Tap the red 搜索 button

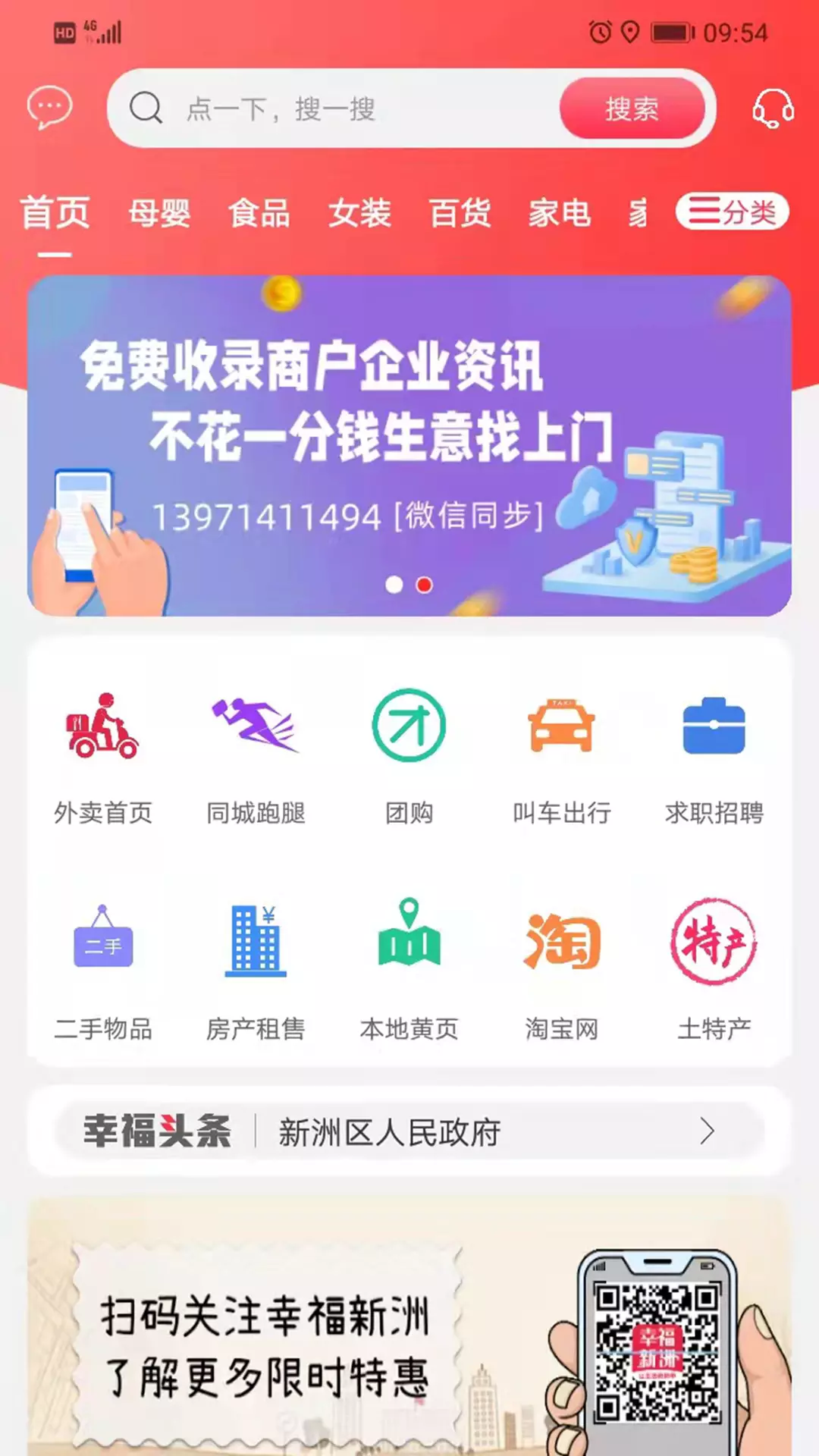[632, 108]
